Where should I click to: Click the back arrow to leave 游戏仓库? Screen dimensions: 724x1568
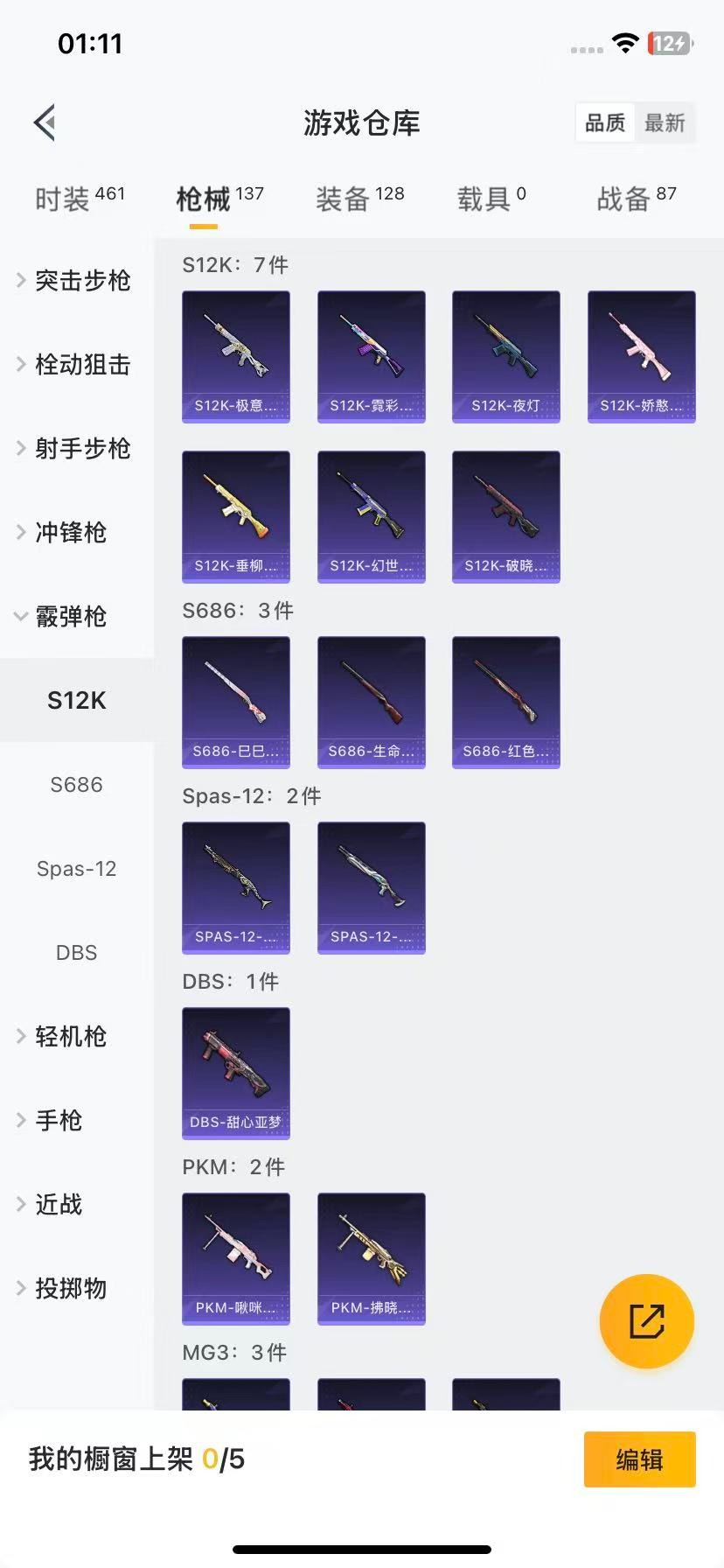point(45,122)
